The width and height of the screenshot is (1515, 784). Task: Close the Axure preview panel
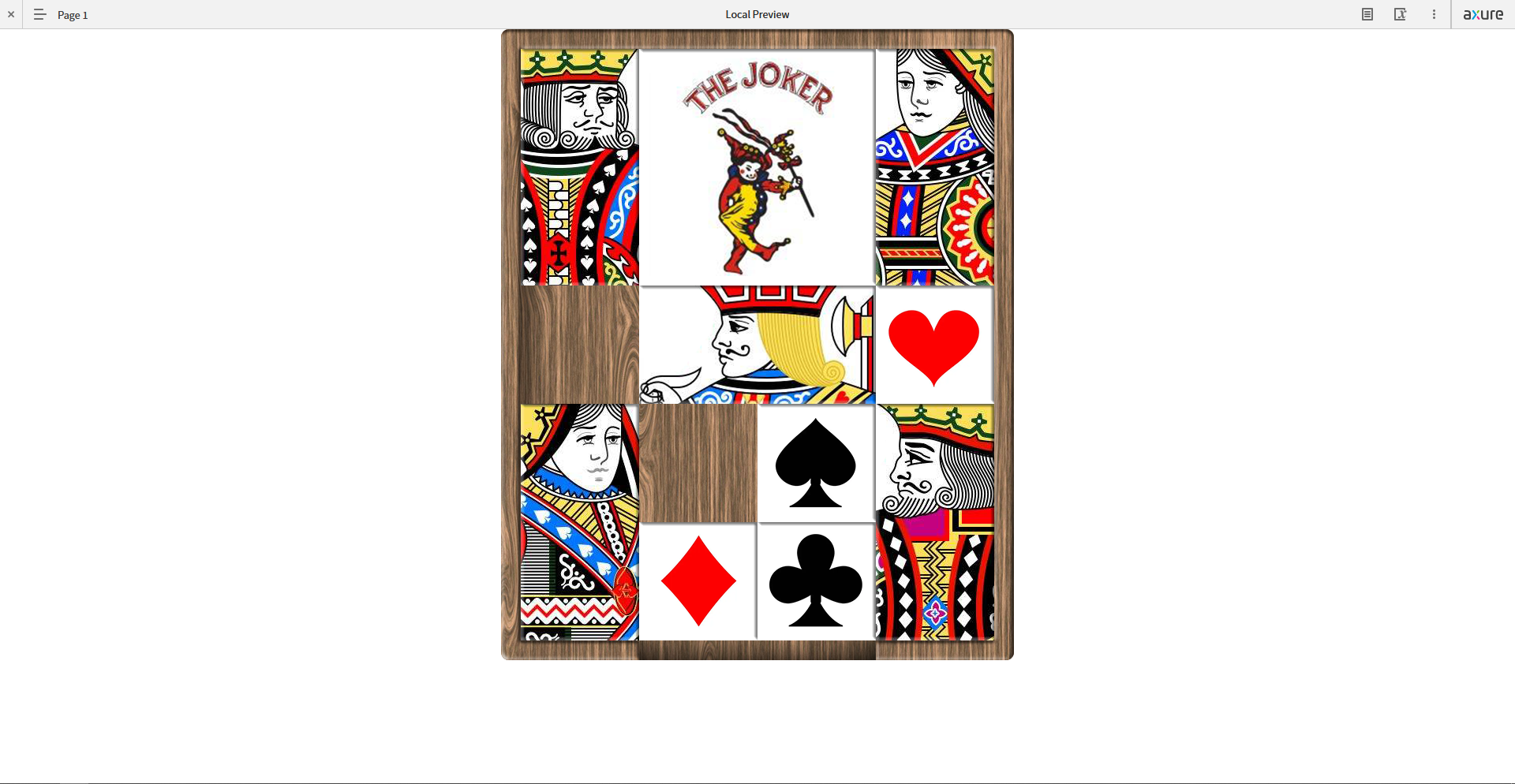11,14
